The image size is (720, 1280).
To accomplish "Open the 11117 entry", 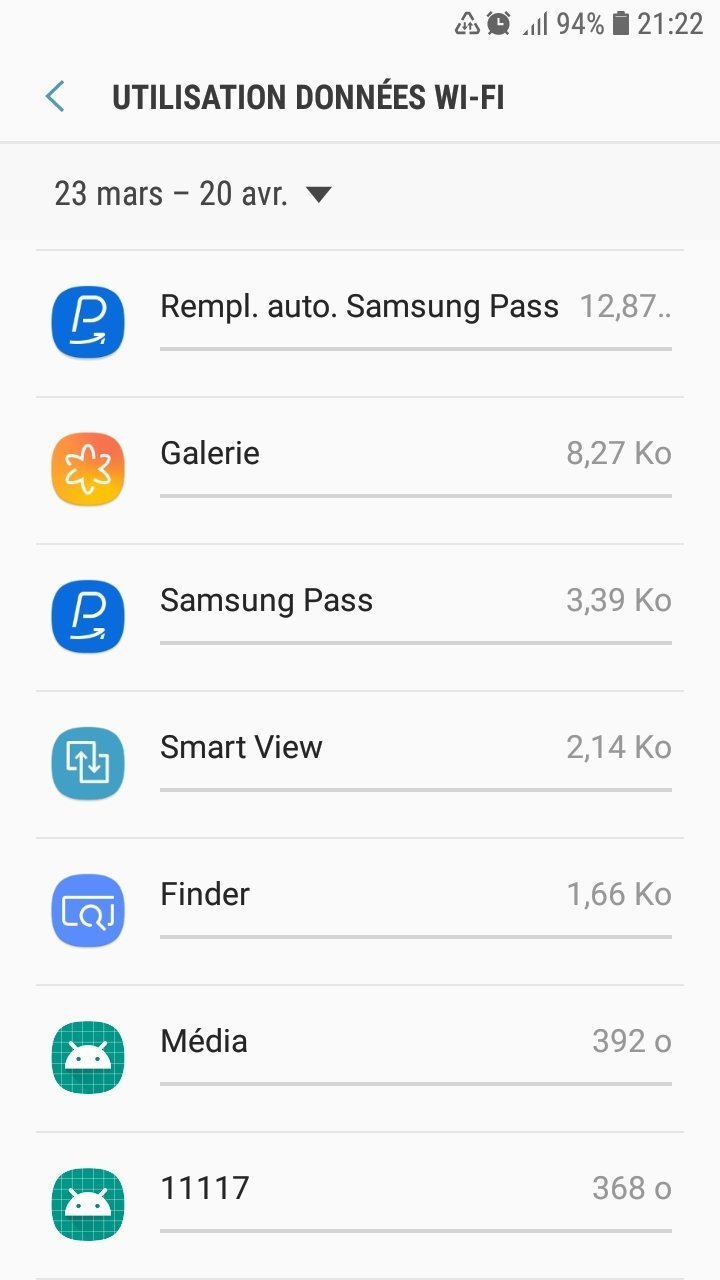I will (x=360, y=1205).
